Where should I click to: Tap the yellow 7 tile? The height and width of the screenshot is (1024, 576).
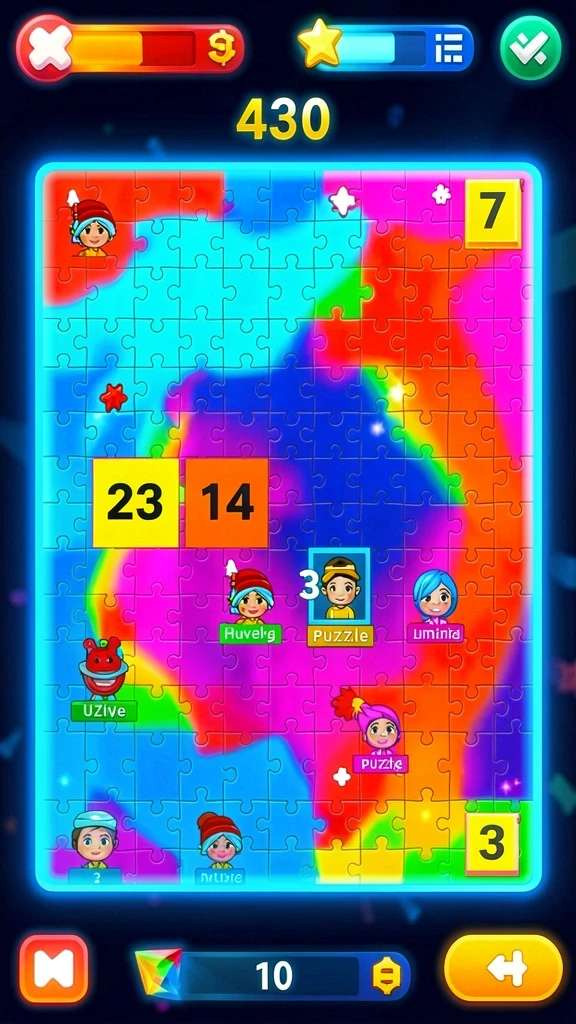coord(492,214)
